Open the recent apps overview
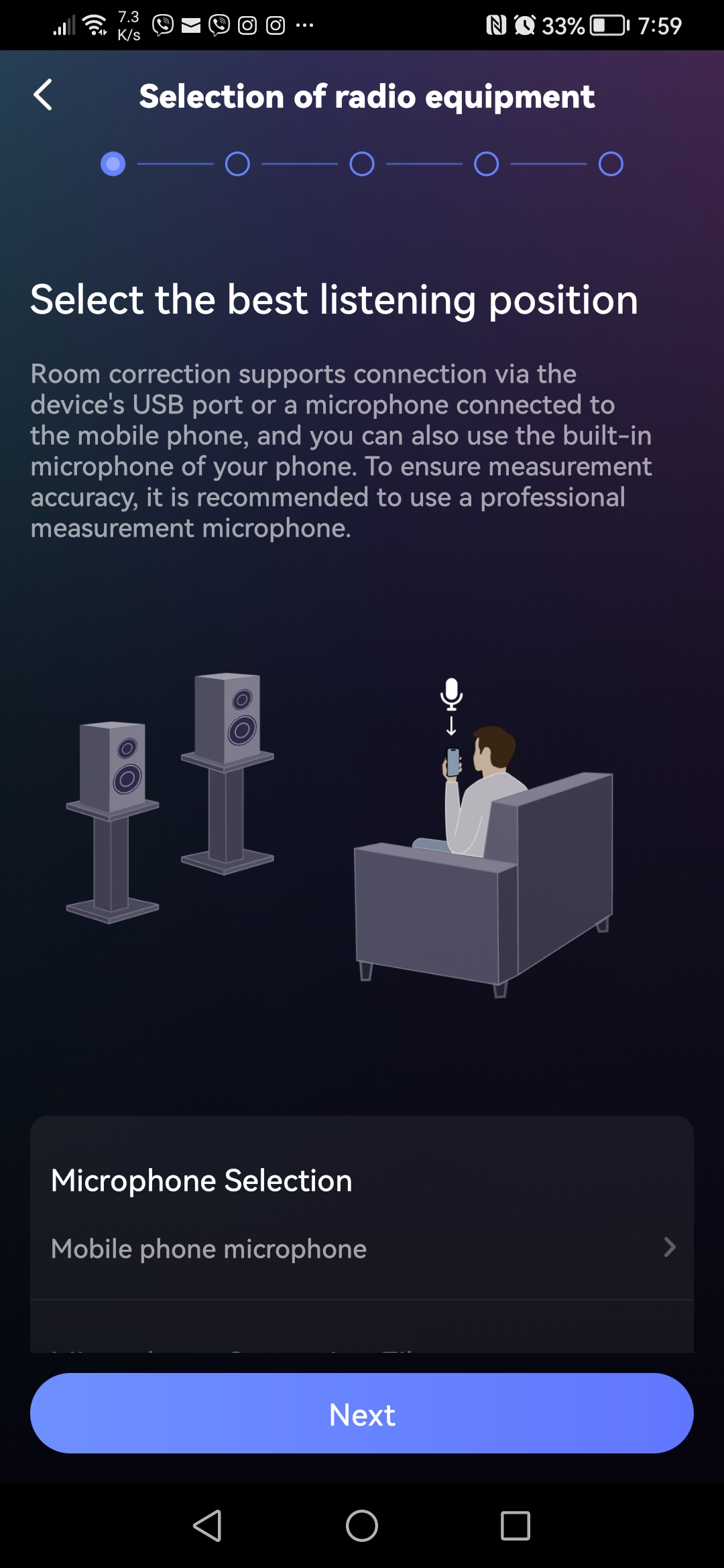The image size is (724, 1568). pyautogui.click(x=515, y=1526)
